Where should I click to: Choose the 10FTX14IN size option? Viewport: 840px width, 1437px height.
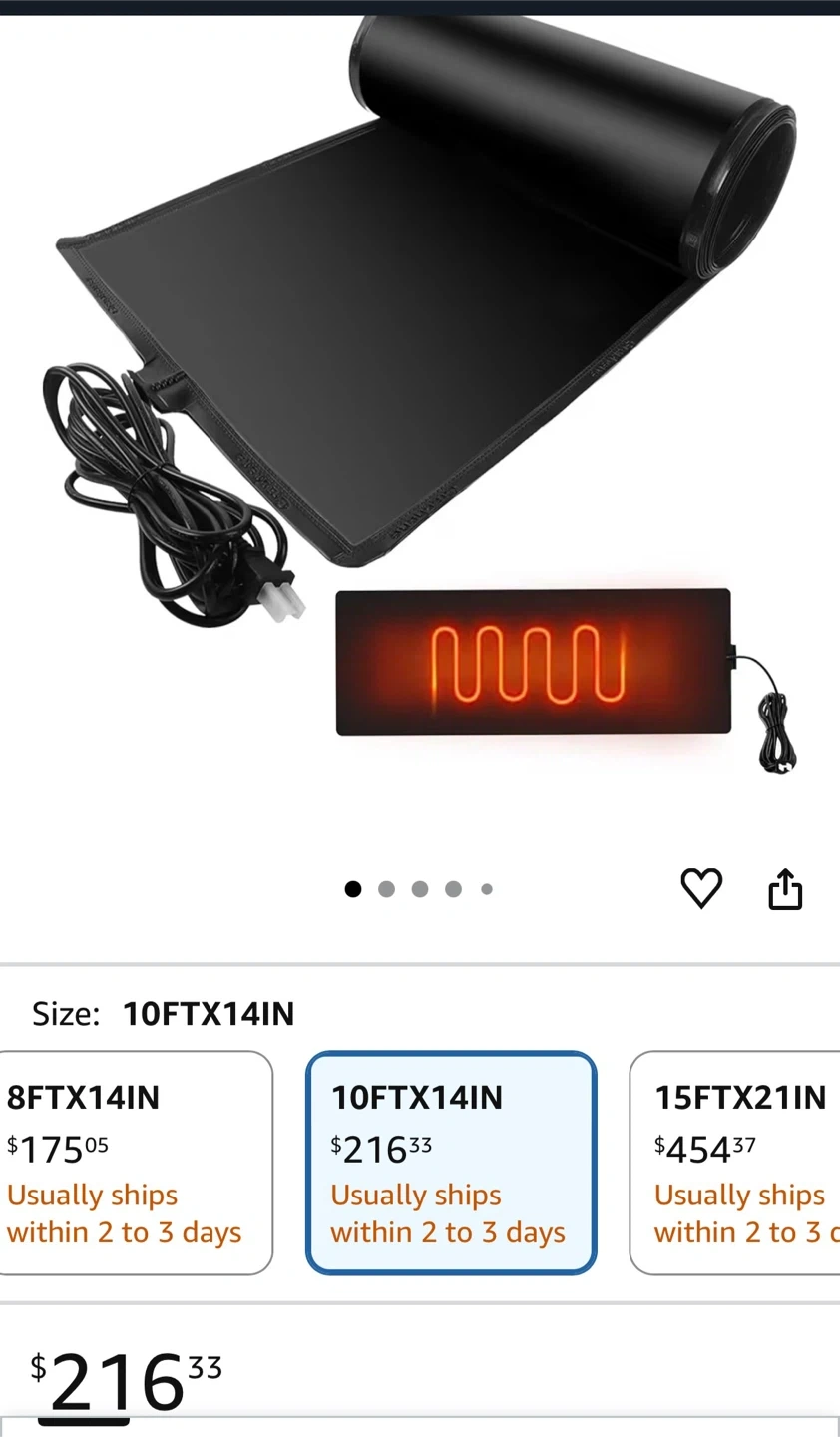click(450, 1163)
